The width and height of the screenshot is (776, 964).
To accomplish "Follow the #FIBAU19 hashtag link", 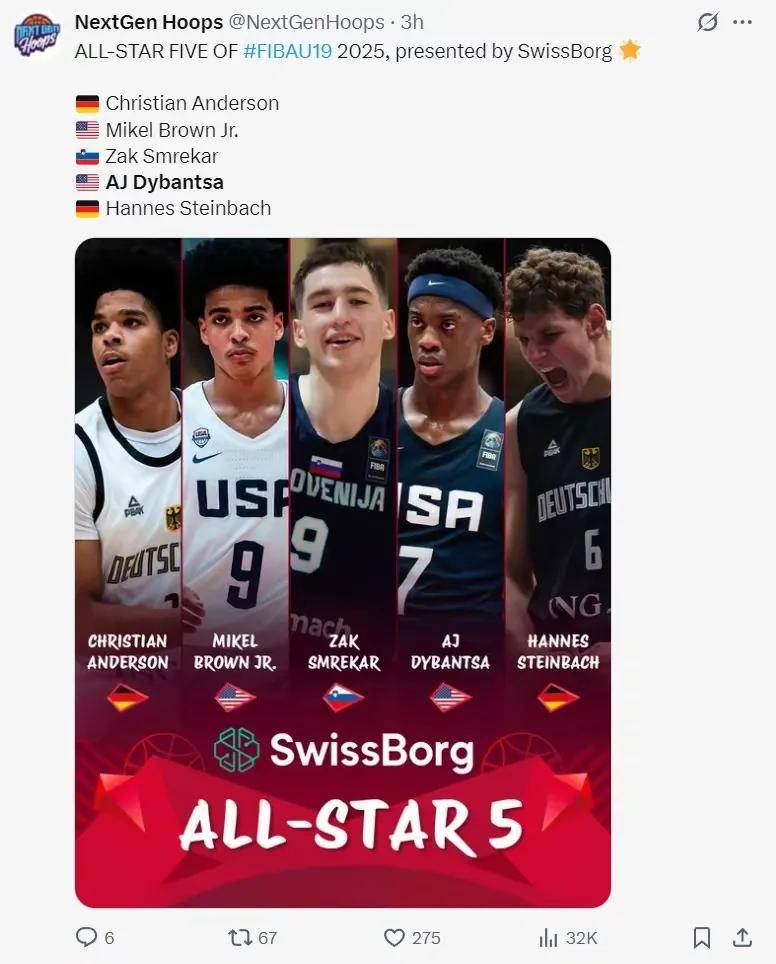I will [288, 51].
